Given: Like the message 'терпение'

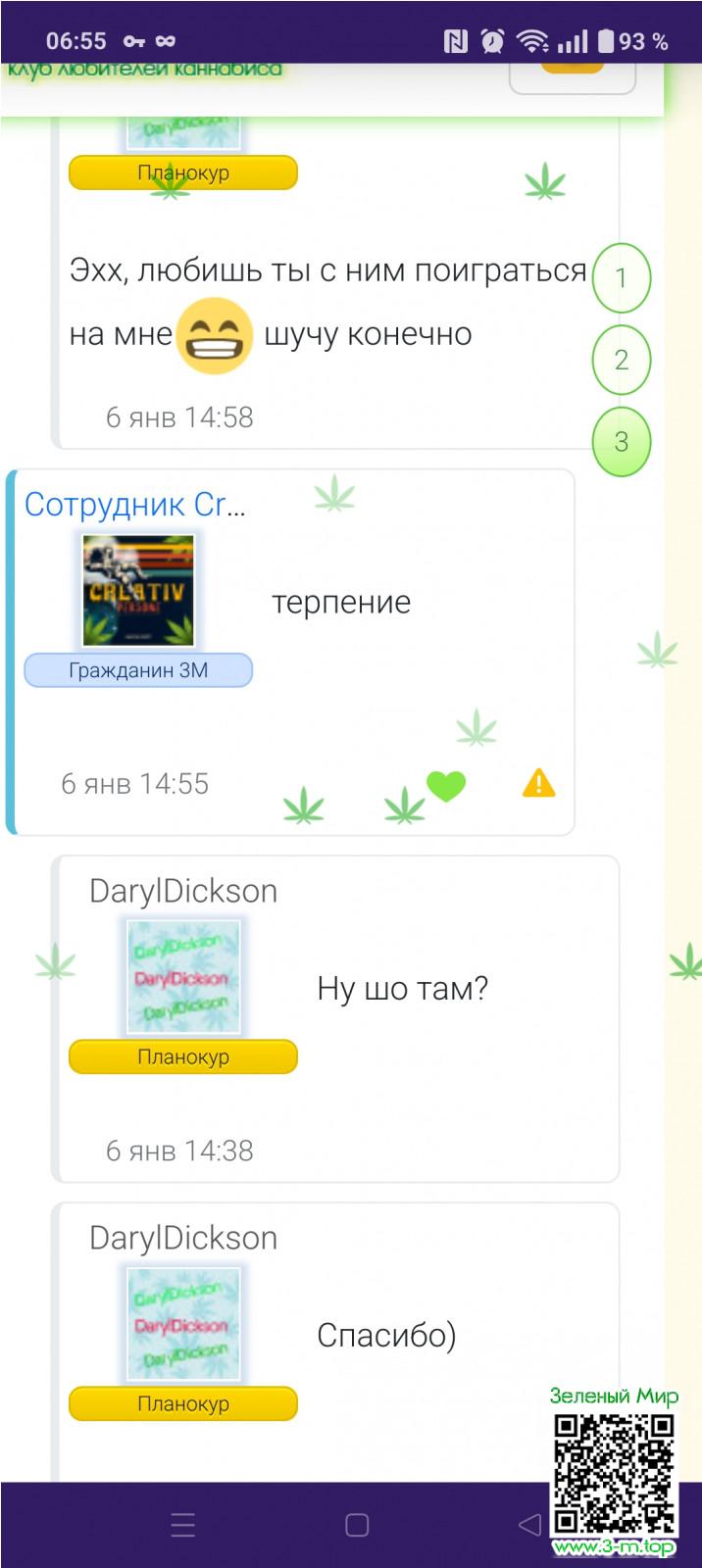Looking at the screenshot, I should coord(446,785).
